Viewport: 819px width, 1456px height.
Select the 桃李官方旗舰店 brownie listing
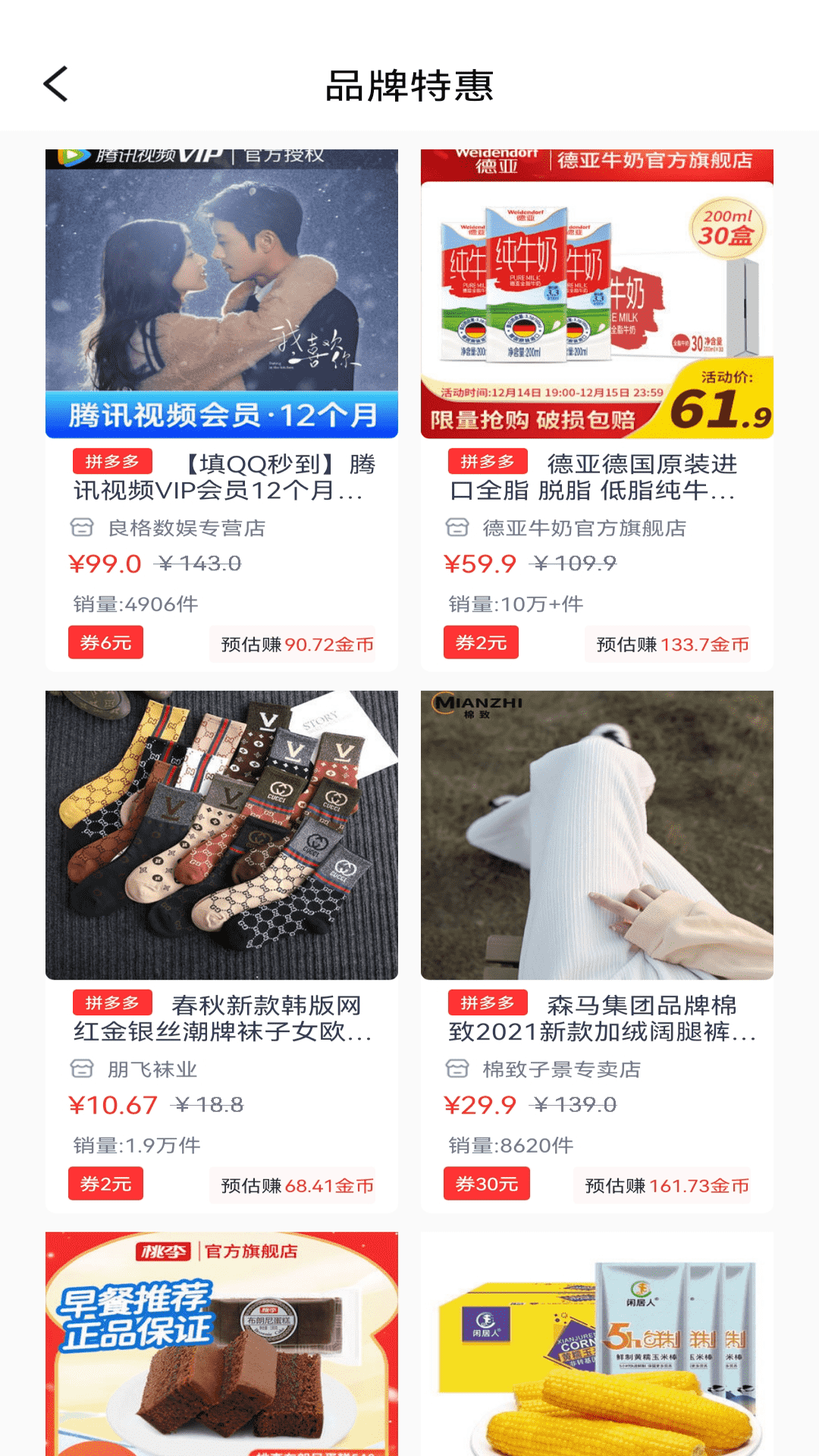(221, 1350)
